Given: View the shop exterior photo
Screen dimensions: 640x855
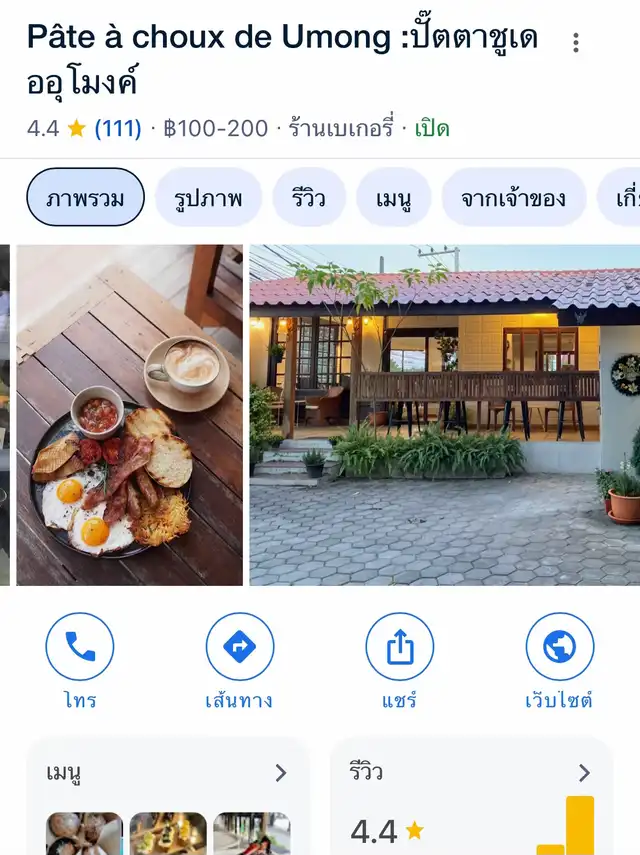Looking at the screenshot, I should tap(444, 415).
